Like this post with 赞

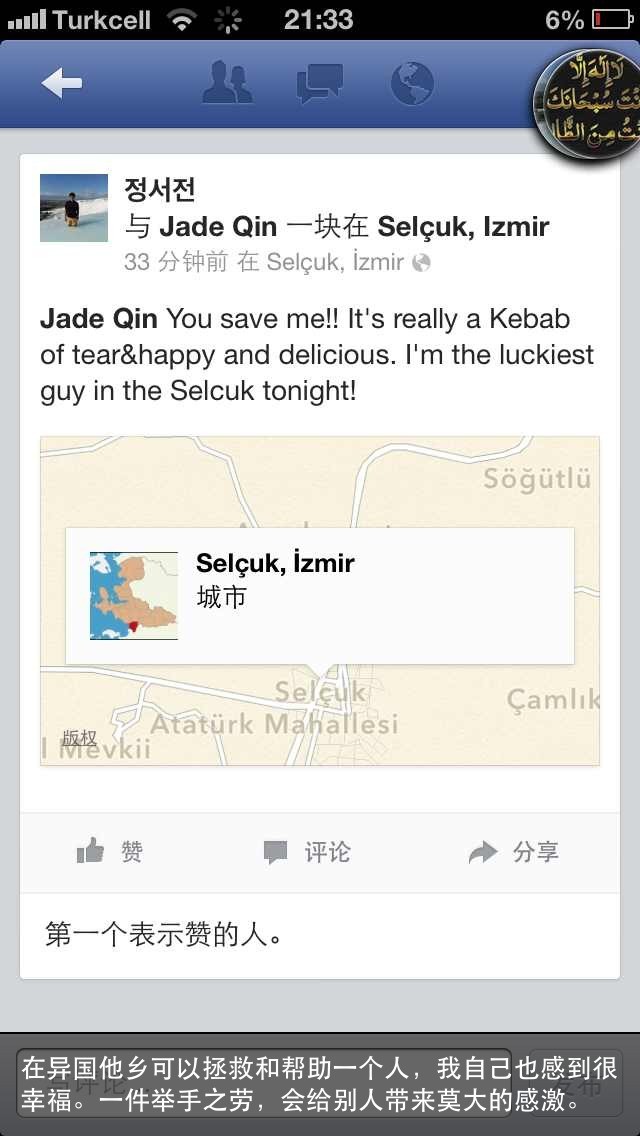click(110, 852)
